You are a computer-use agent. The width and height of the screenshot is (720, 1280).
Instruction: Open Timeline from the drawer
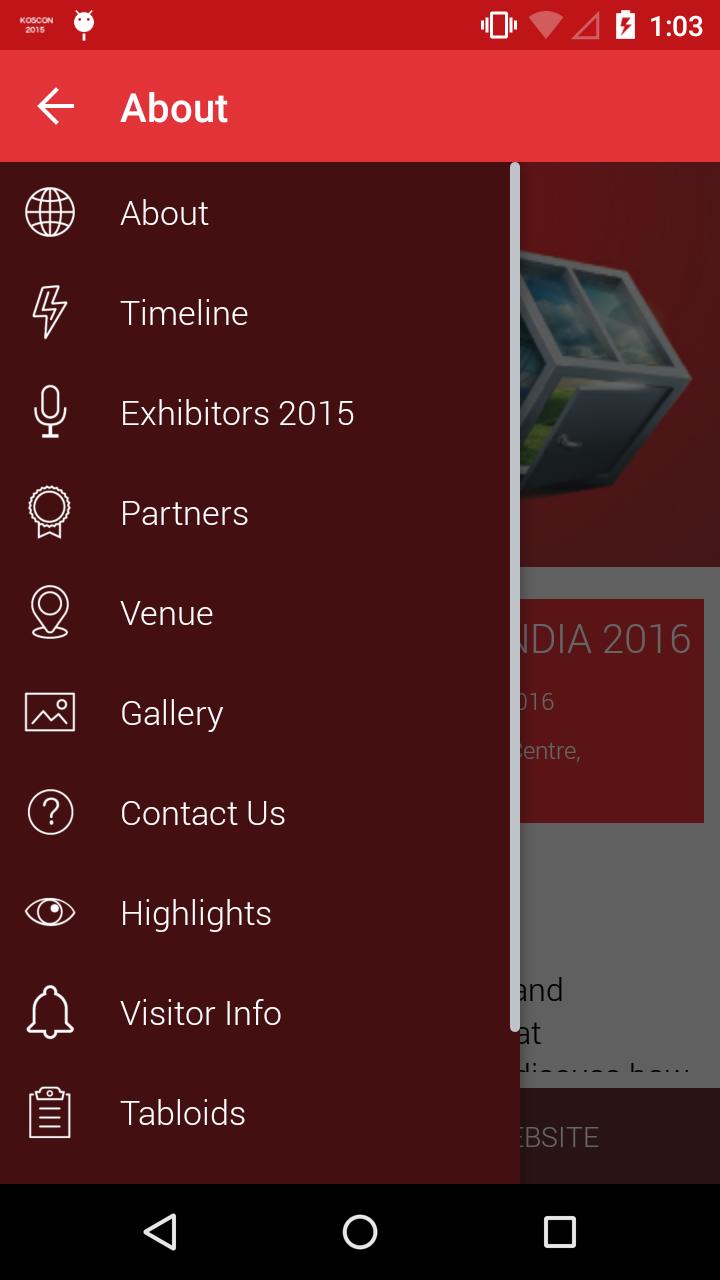click(x=260, y=313)
